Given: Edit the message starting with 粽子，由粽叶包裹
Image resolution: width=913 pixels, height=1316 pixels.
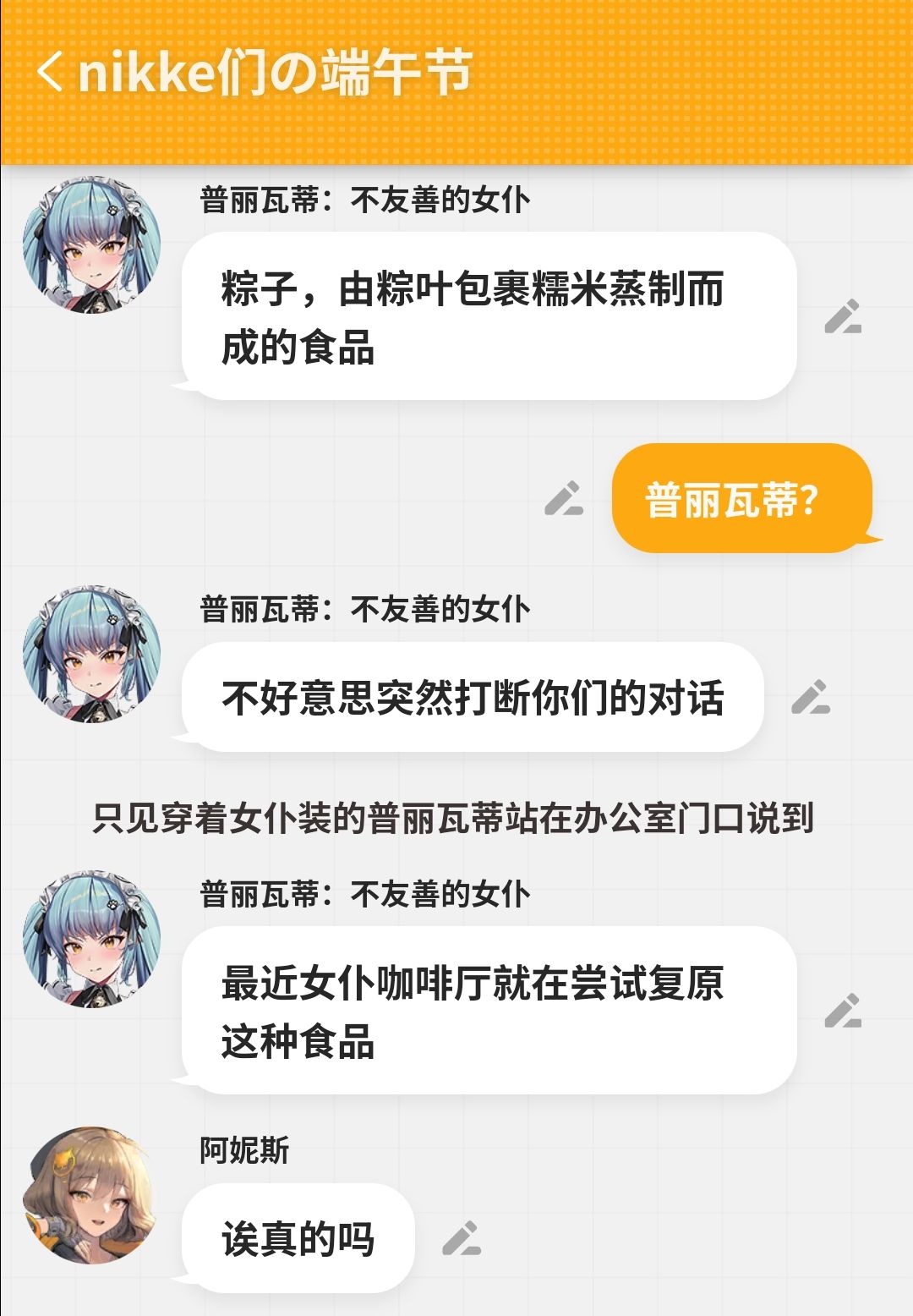Looking at the screenshot, I should (843, 316).
